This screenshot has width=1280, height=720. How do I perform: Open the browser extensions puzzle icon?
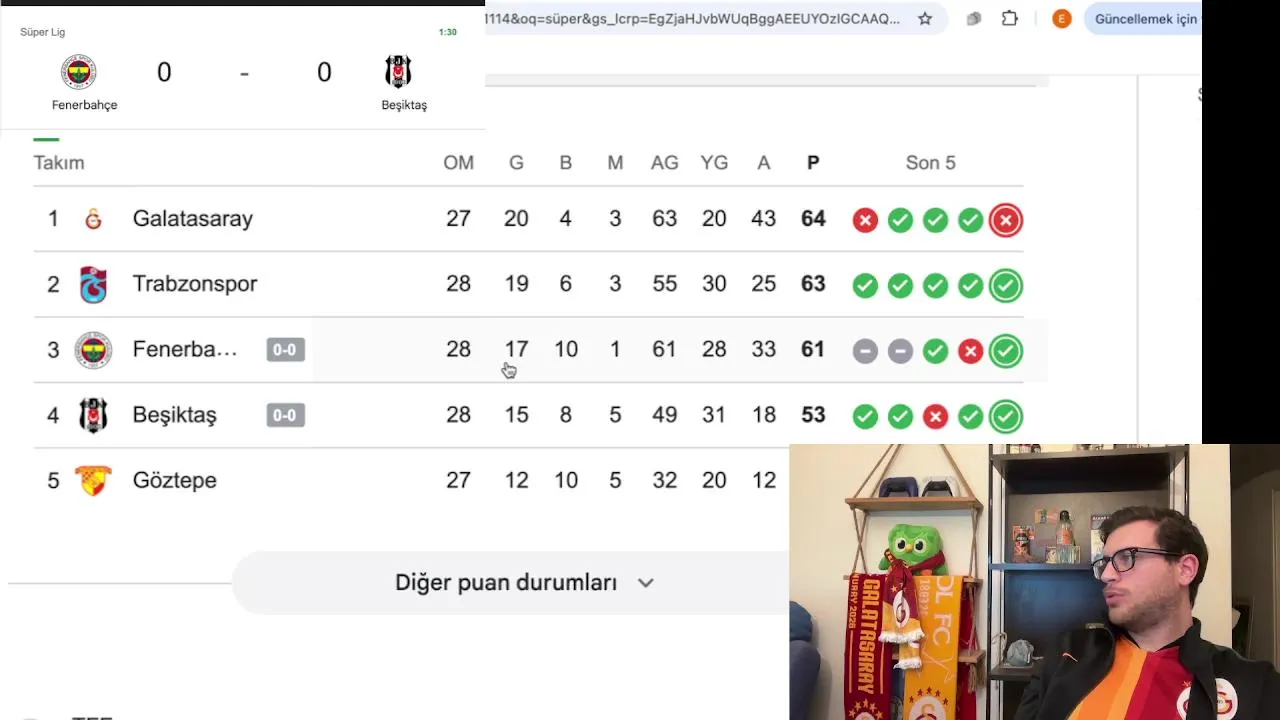(x=1010, y=19)
